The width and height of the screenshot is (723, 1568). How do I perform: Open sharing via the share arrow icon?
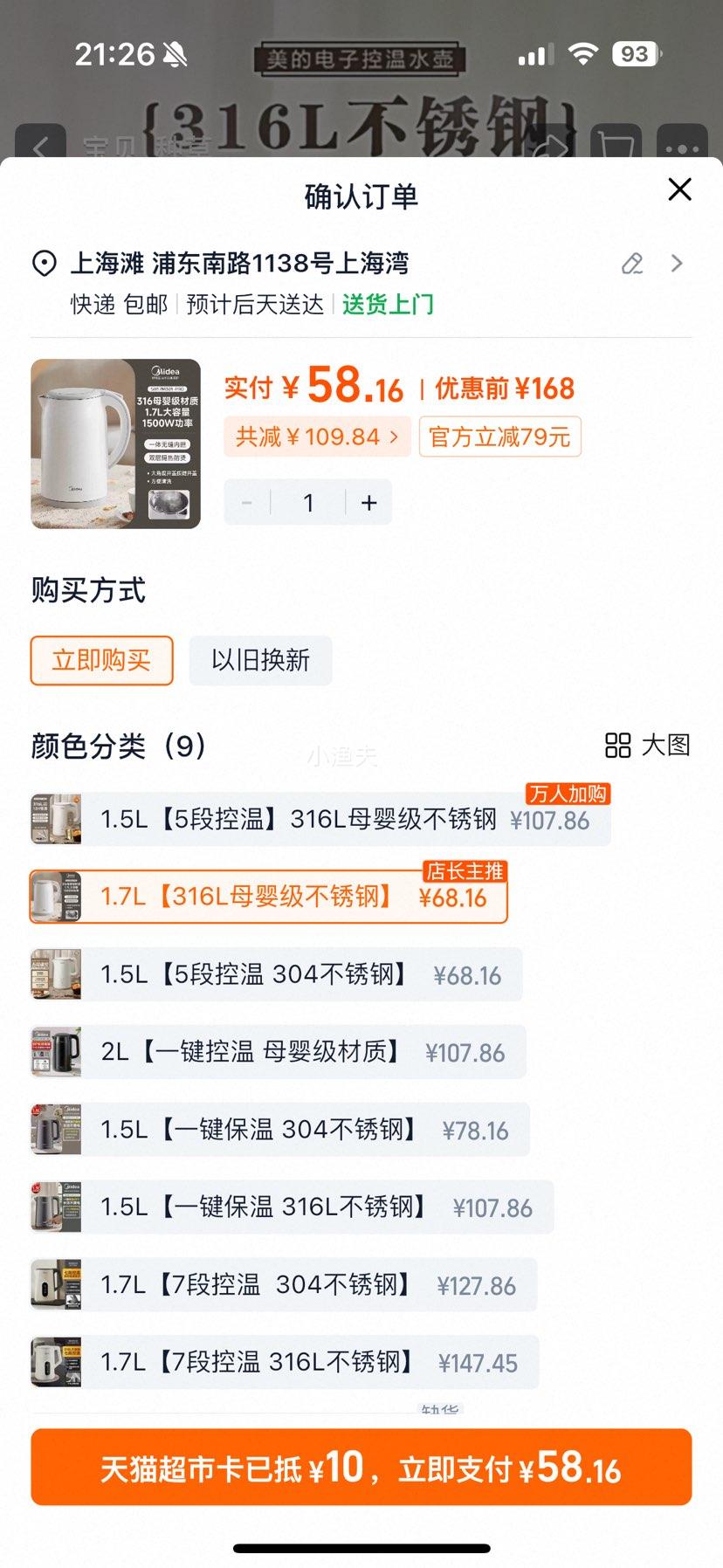pos(552,144)
